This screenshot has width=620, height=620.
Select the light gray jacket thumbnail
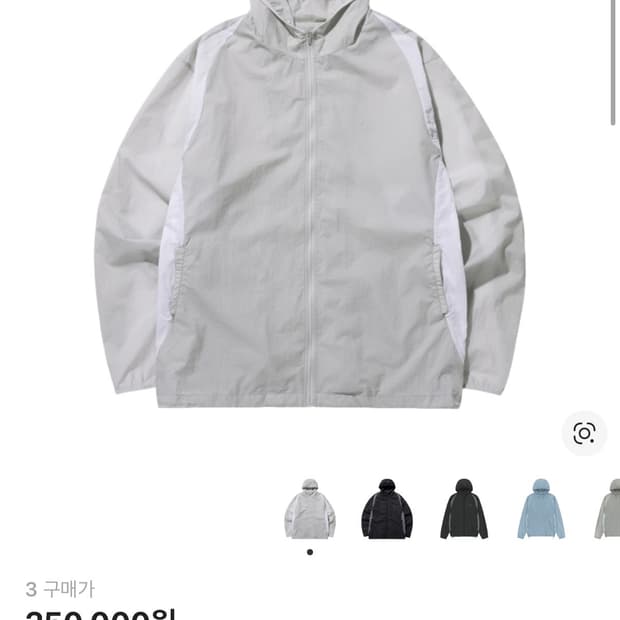310,509
